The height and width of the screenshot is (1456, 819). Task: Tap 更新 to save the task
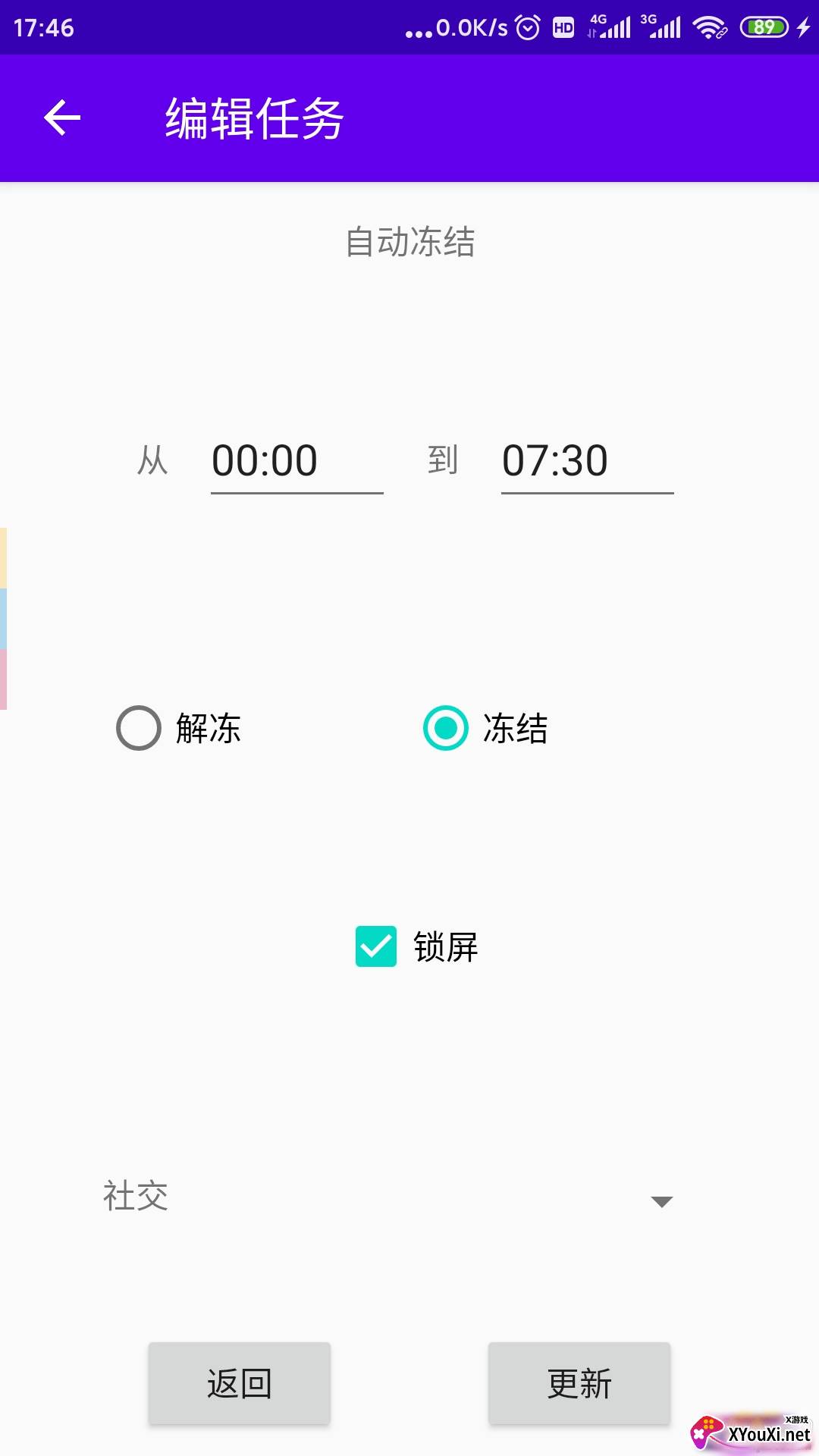pos(579,1383)
